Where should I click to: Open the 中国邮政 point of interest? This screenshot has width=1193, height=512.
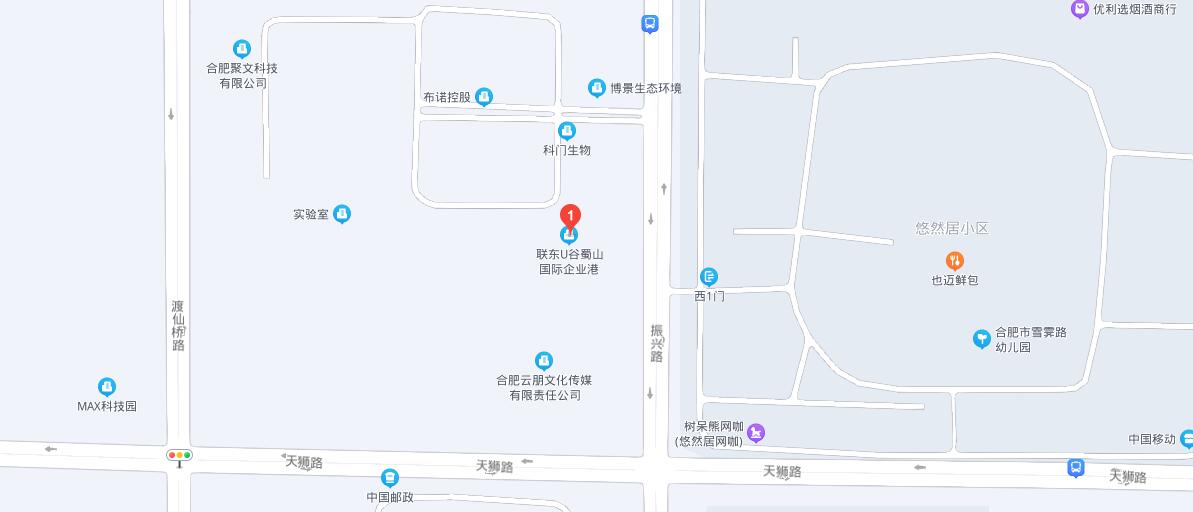click(390, 478)
